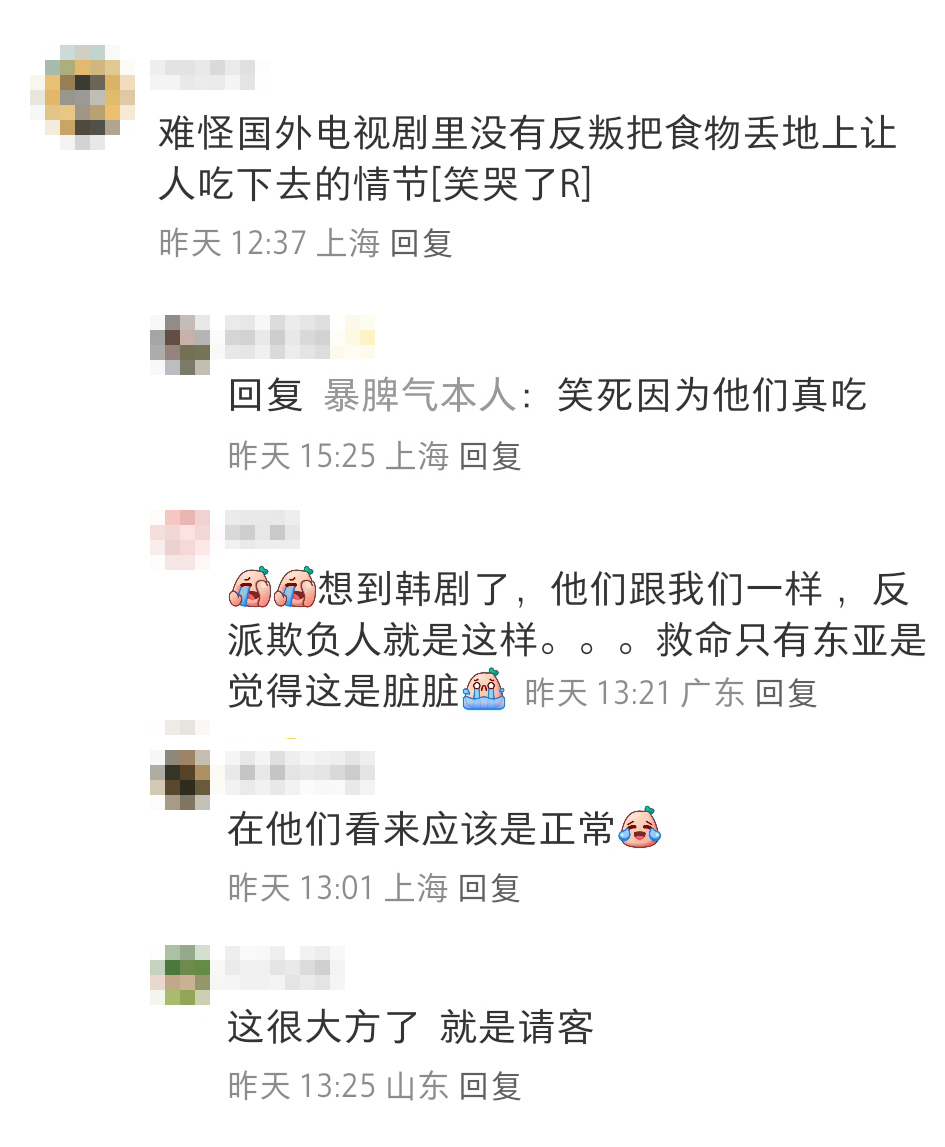Reply to the 昨天 13:21 广东 comment
Screen dimensions: 945x1147
(x=786, y=693)
